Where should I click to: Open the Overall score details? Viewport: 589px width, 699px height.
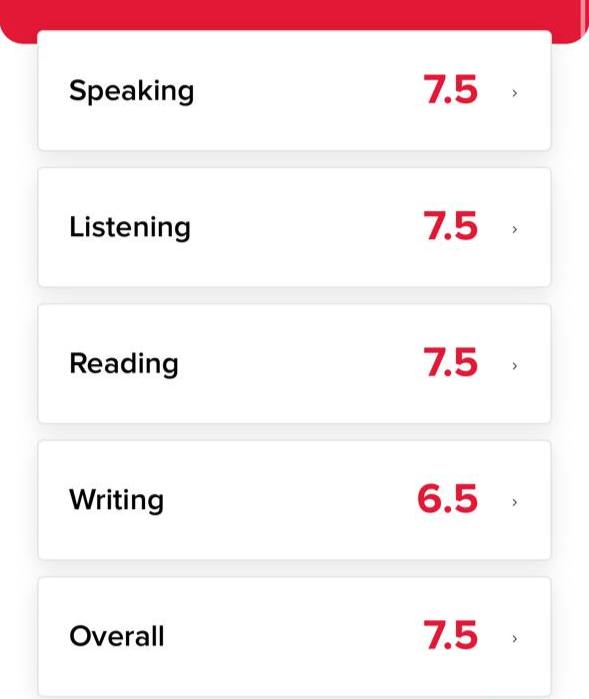point(294,637)
